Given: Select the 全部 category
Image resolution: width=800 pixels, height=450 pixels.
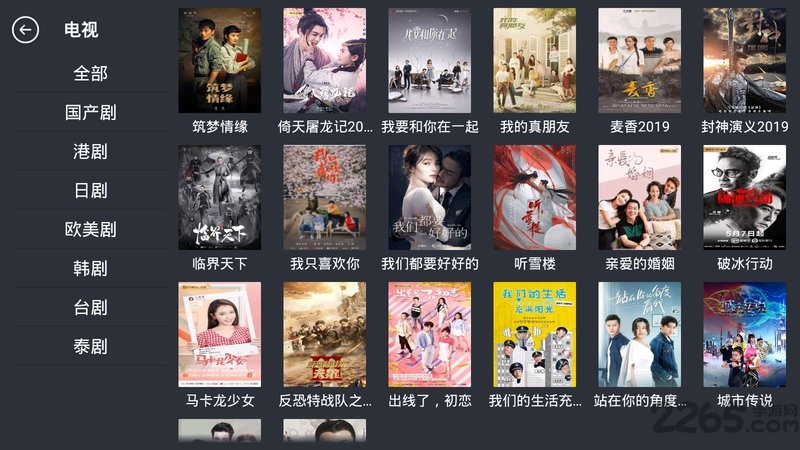Looking at the screenshot, I should tap(90, 73).
